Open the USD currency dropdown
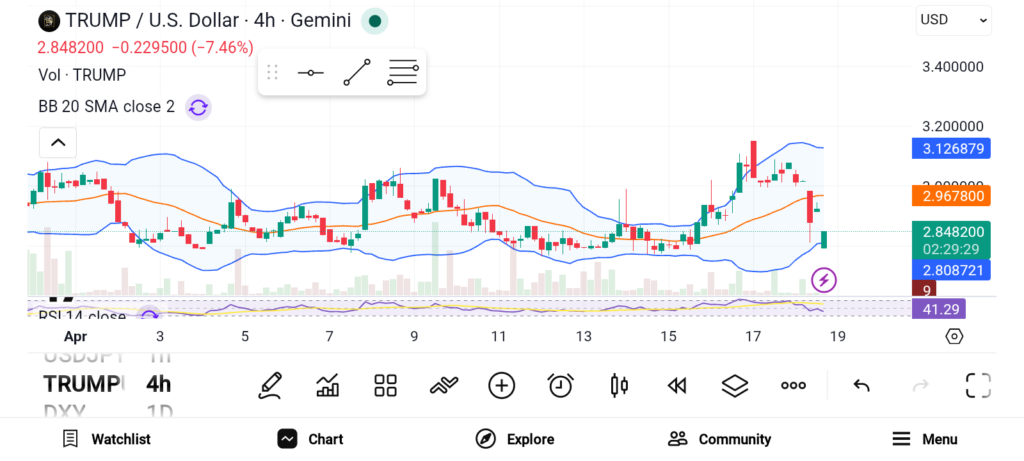The image size is (1024, 461). (953, 19)
